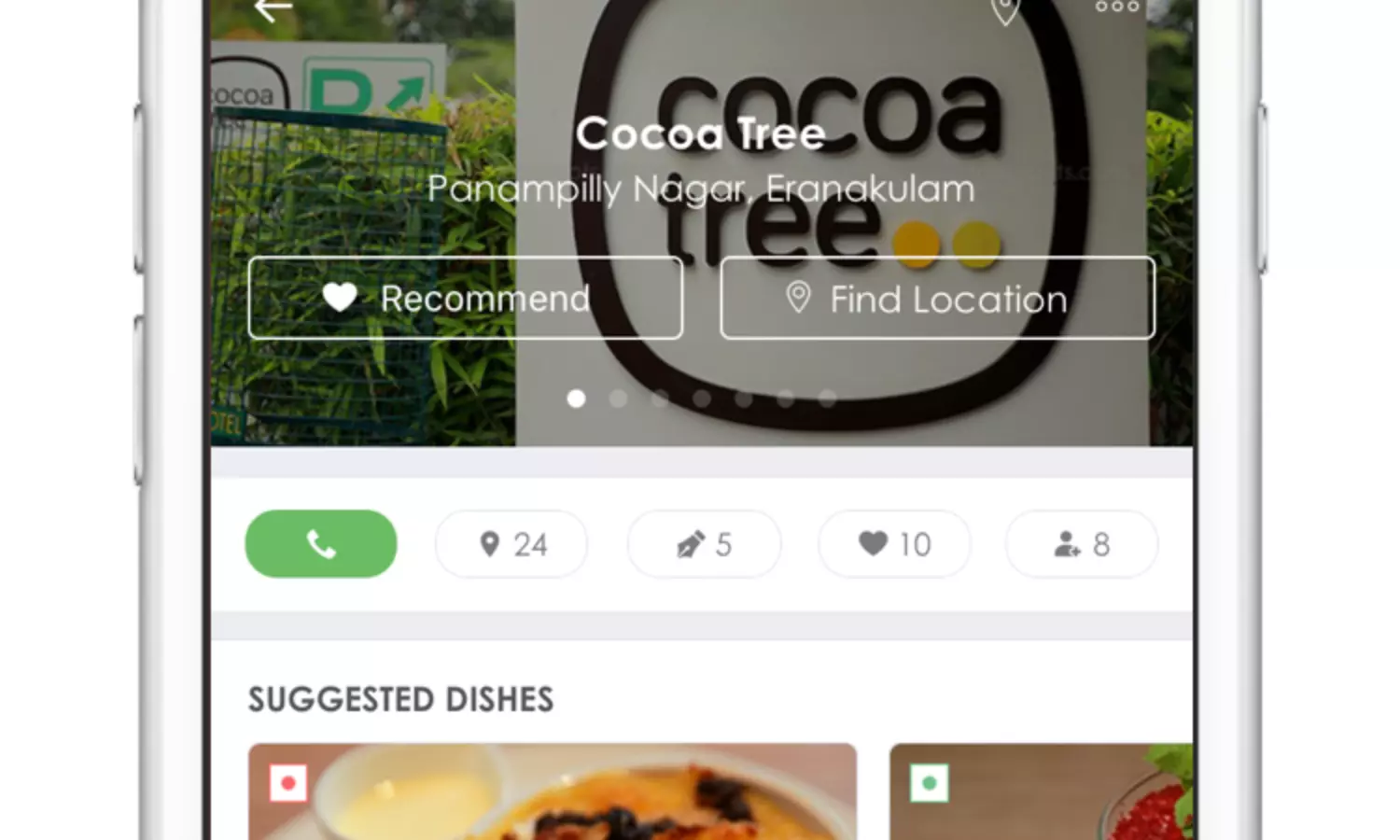Go back using the top arrow
This screenshot has height=840, width=1400.
click(x=273, y=9)
